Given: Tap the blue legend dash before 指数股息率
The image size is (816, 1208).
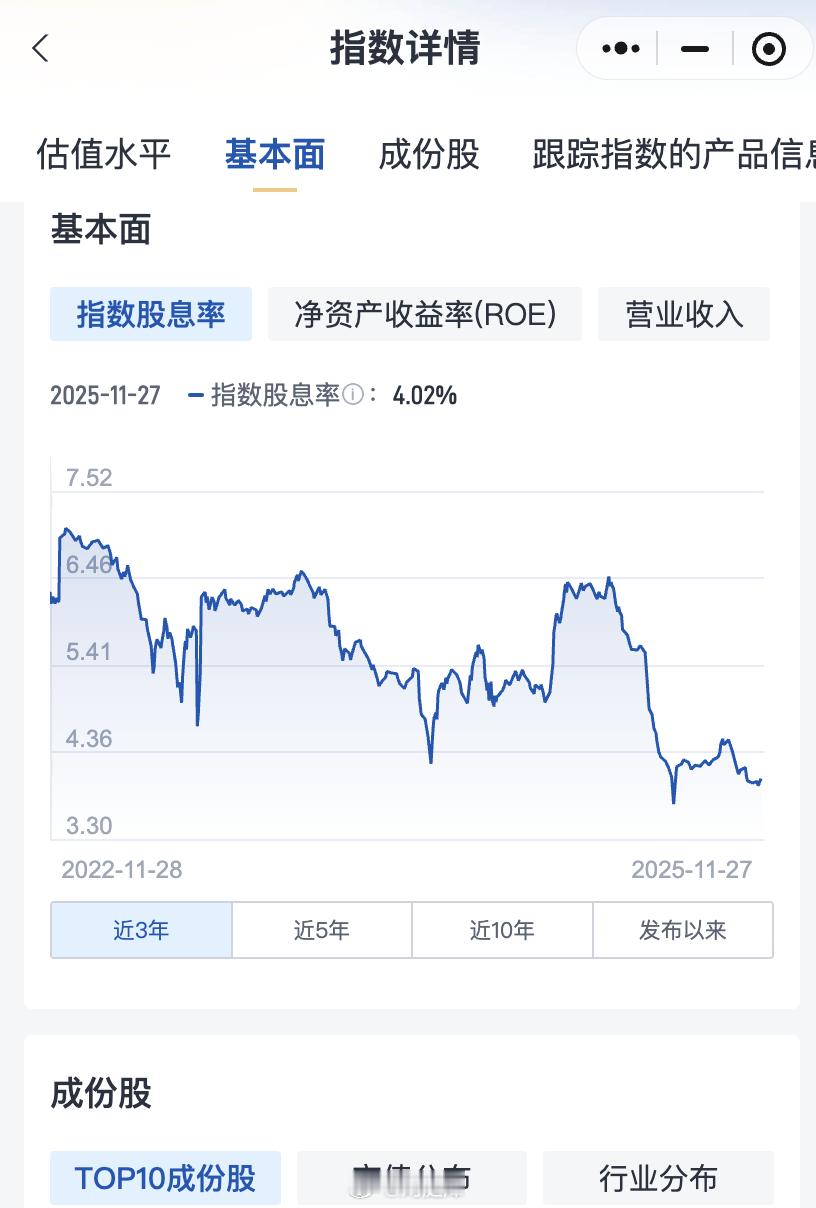Looking at the screenshot, I should 193,395.
